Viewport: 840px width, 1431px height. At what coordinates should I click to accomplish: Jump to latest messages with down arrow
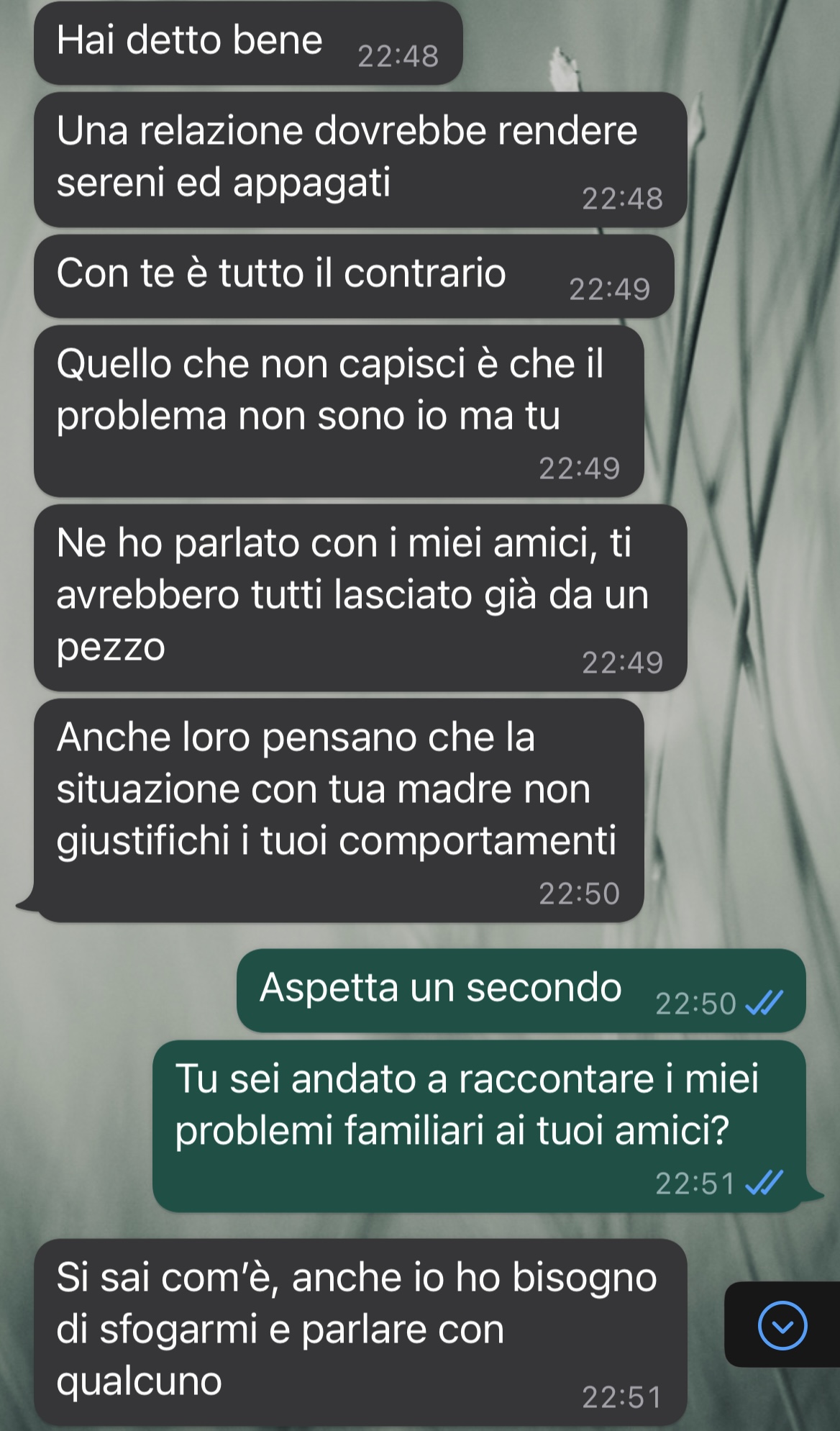coord(782,1325)
